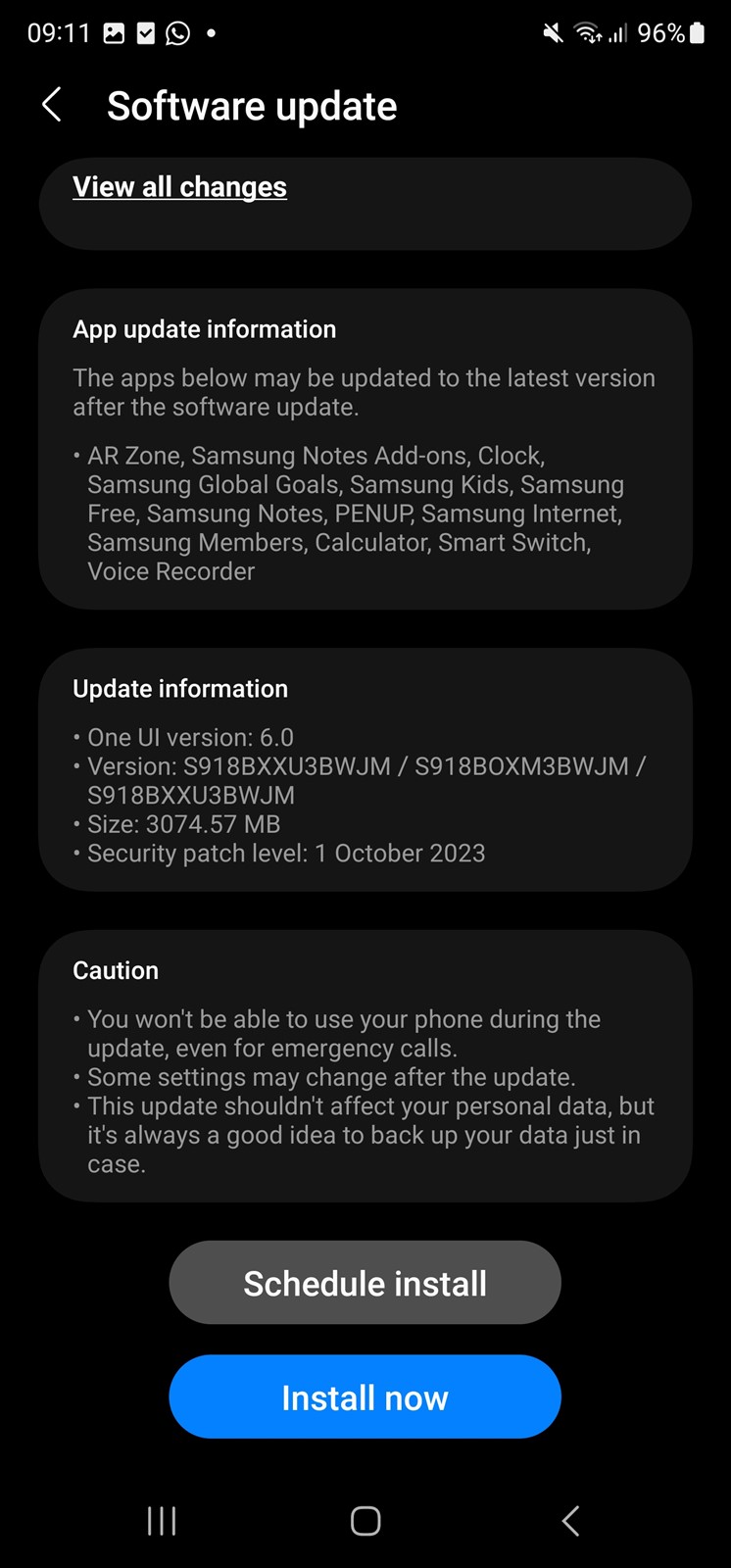This screenshot has width=731, height=1568.
Task: Open the View all changes link
Action: [179, 187]
